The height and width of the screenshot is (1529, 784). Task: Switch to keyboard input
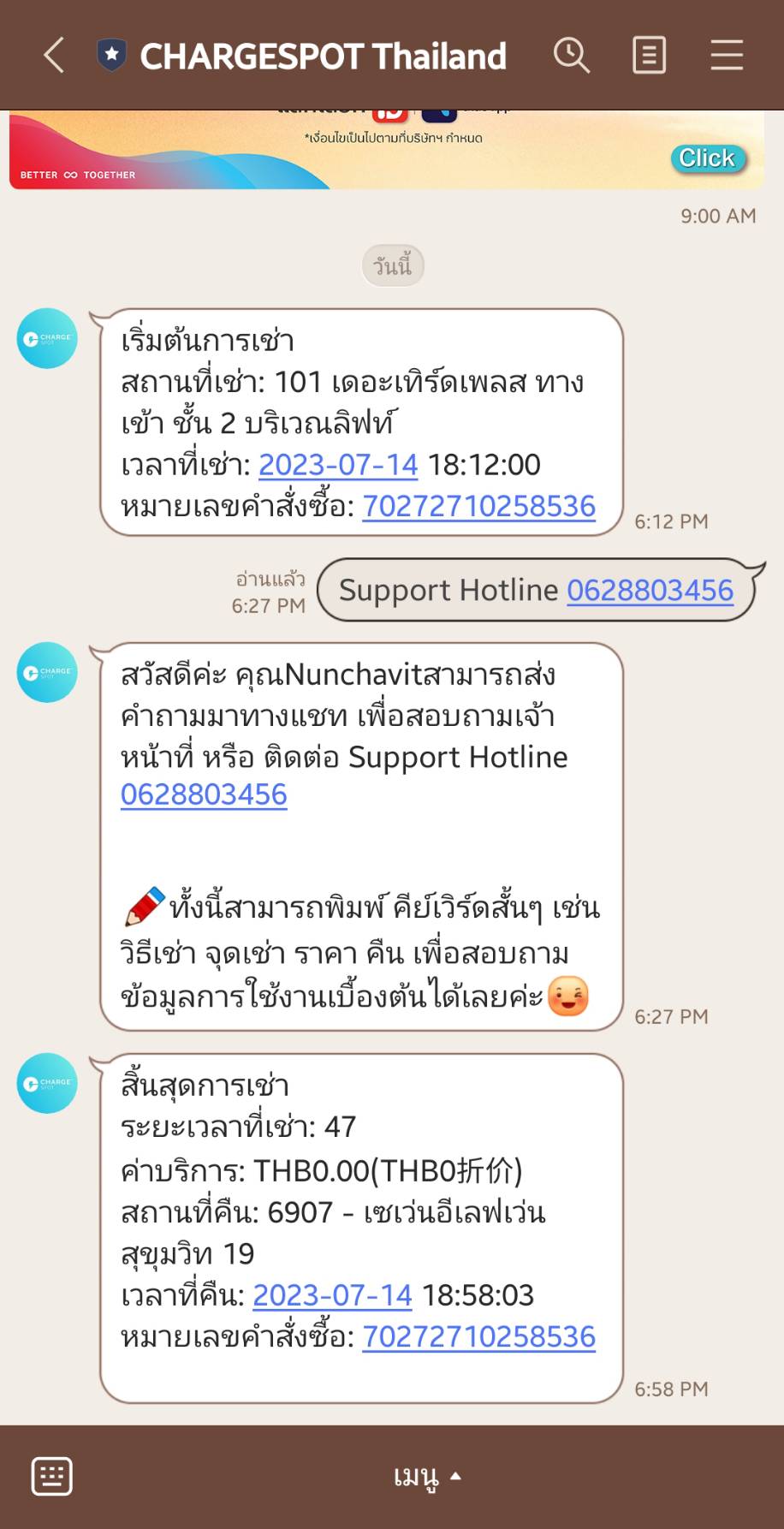tap(51, 1477)
